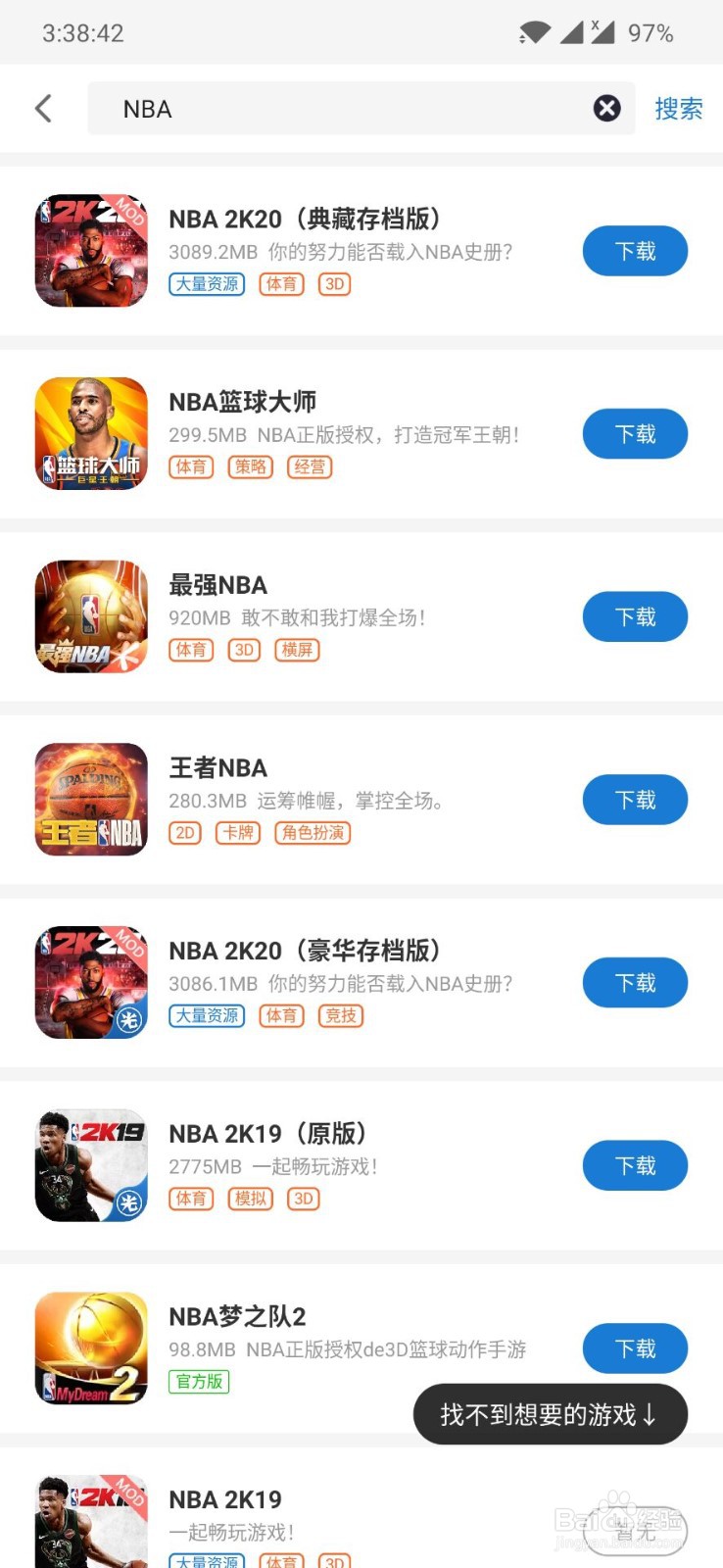Download NBA 2K20（典藏存档版）
This screenshot has width=723, height=1568.
click(635, 252)
